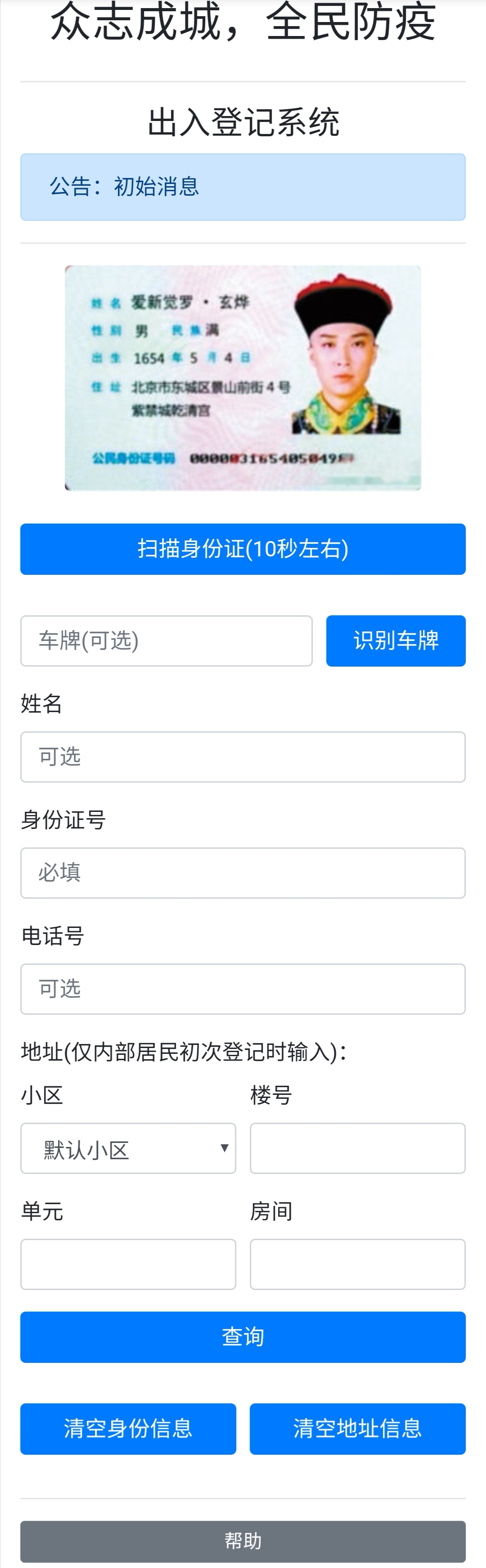The height and width of the screenshot is (1568, 486).
Task: Tap the 识别车牌 button
Action: (x=395, y=641)
